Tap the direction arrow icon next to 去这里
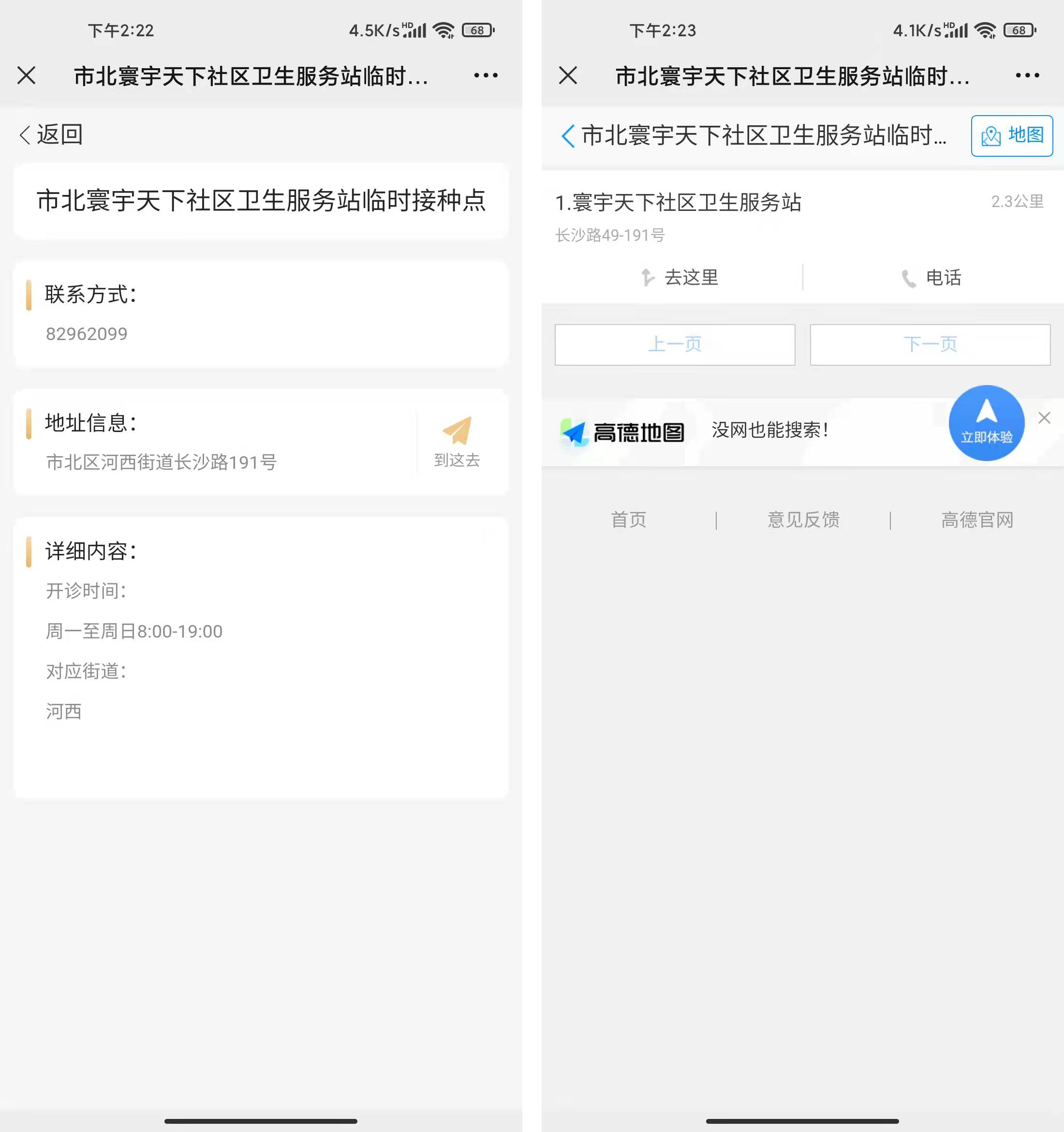The height and width of the screenshot is (1132, 1064). click(649, 278)
